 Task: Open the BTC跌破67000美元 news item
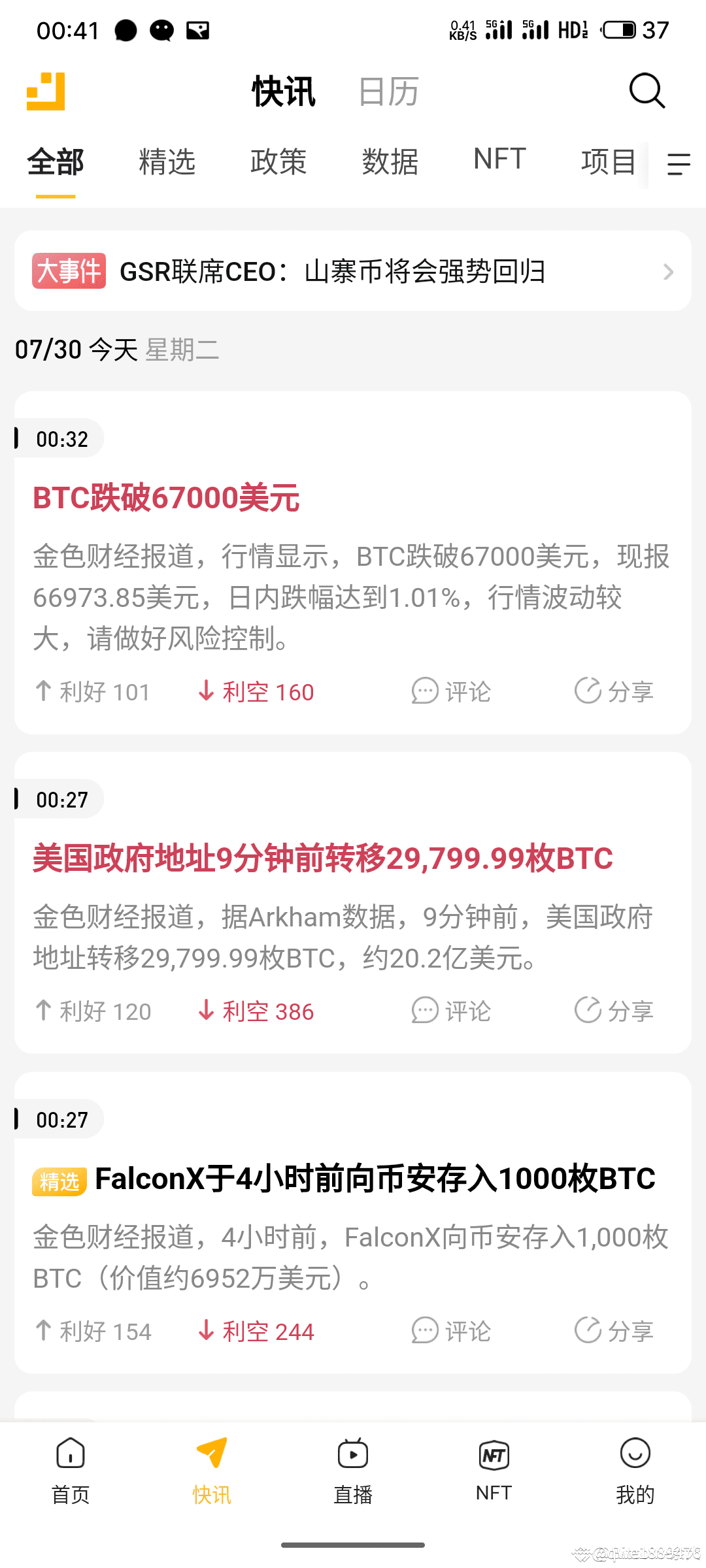(x=166, y=498)
